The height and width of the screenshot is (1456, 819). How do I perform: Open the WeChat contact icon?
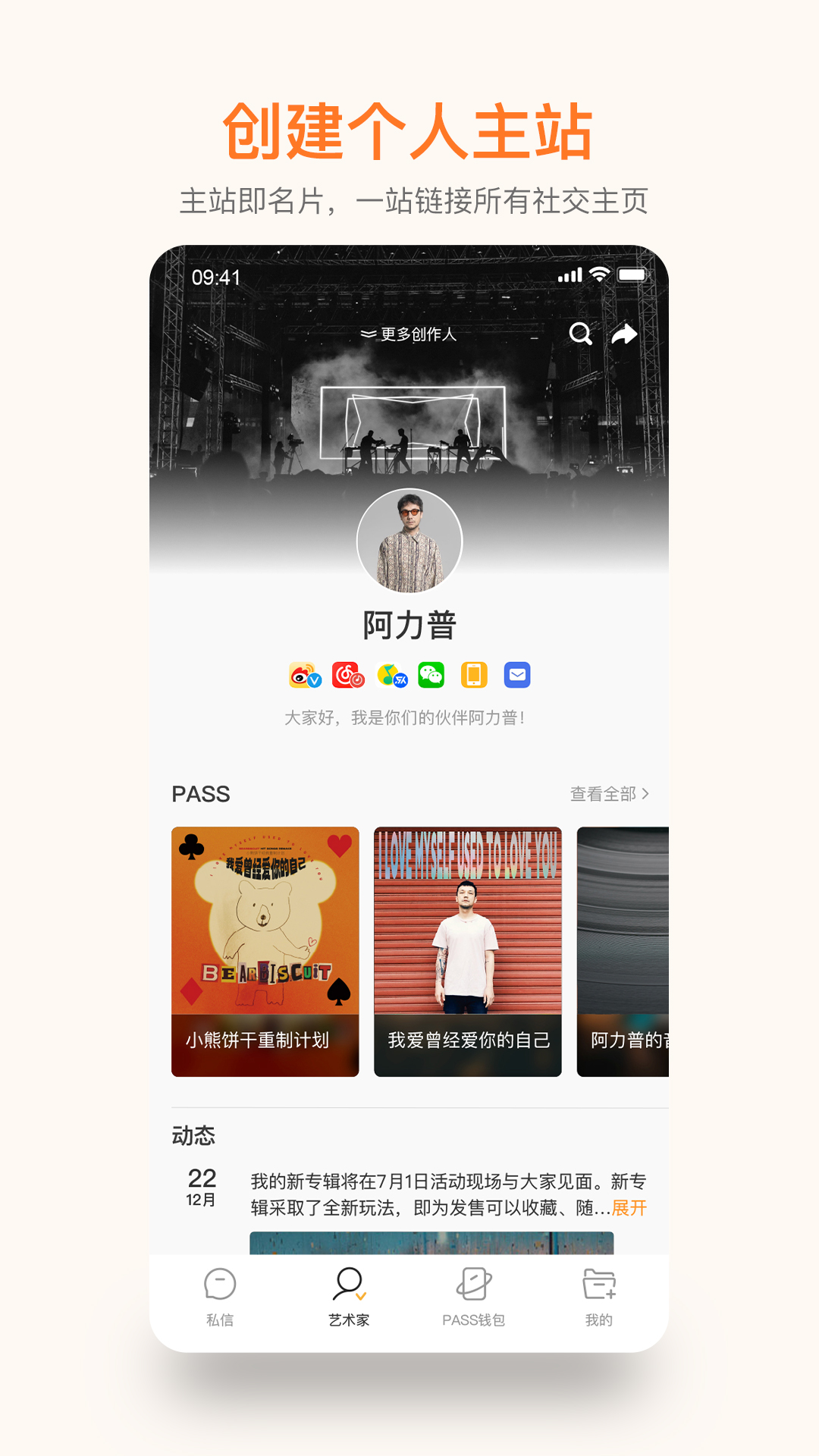coord(431,675)
